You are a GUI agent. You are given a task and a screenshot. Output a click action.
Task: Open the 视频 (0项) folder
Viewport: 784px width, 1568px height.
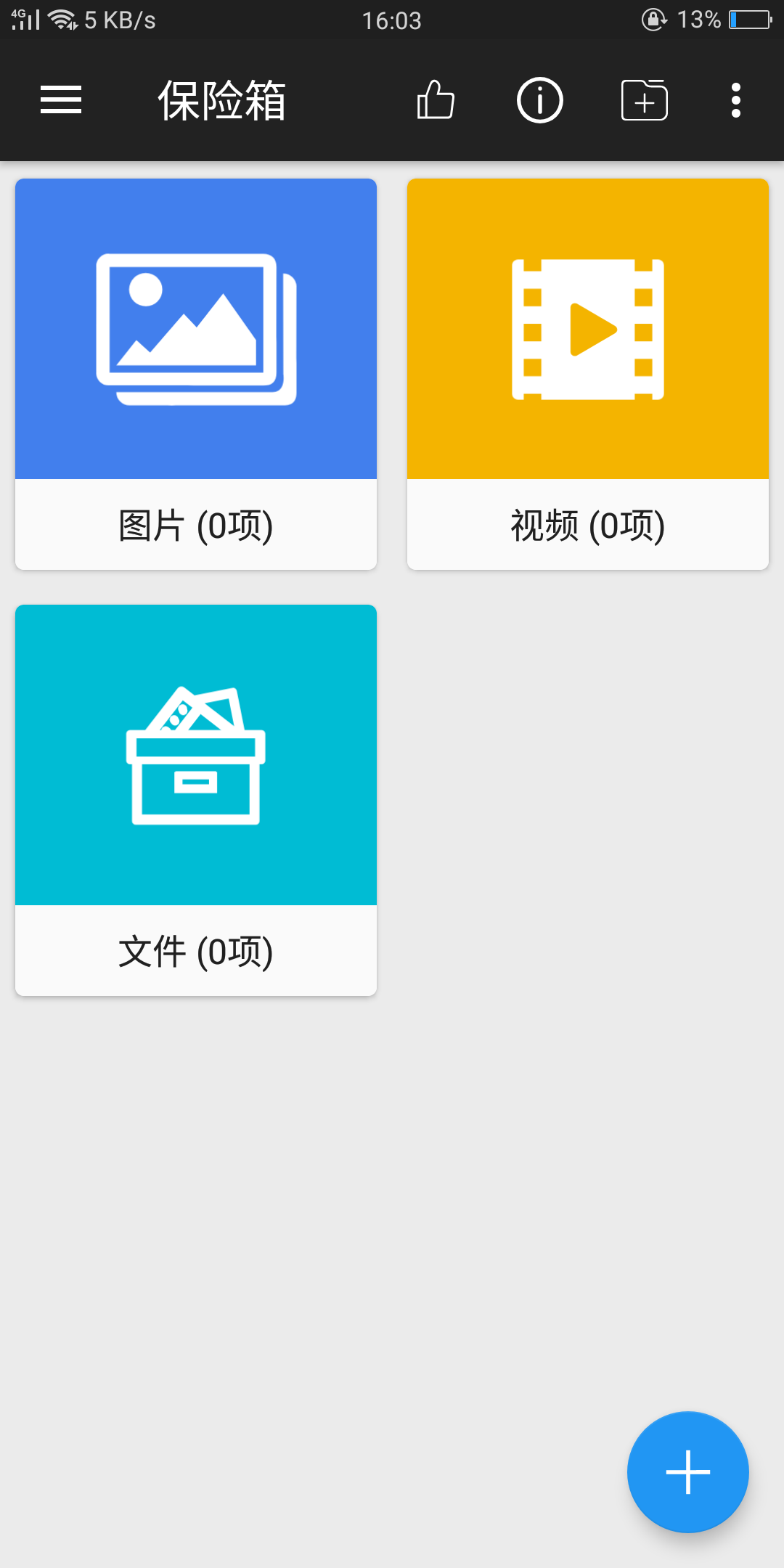click(x=588, y=374)
